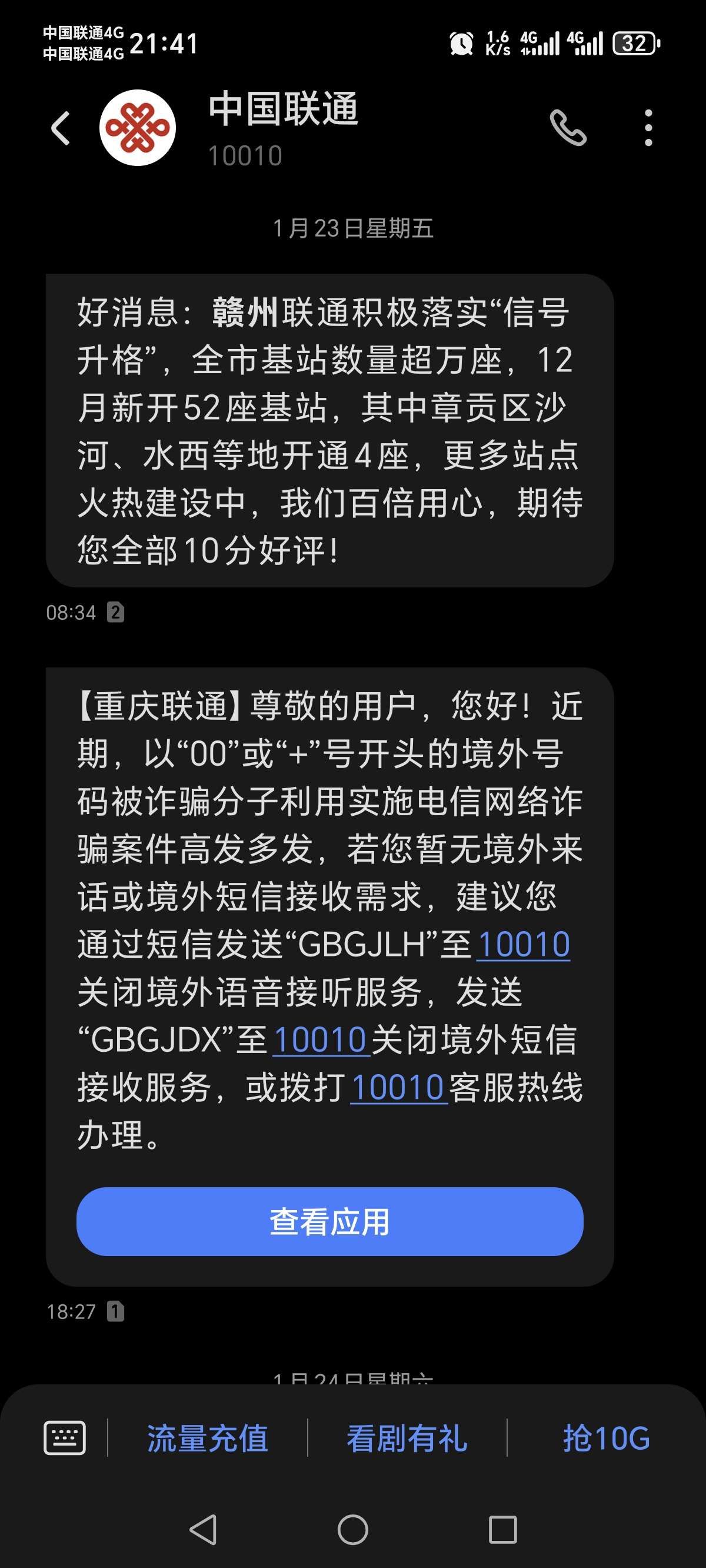Open the China Unicom contact avatar
The width and height of the screenshot is (706, 1568).
click(x=137, y=127)
